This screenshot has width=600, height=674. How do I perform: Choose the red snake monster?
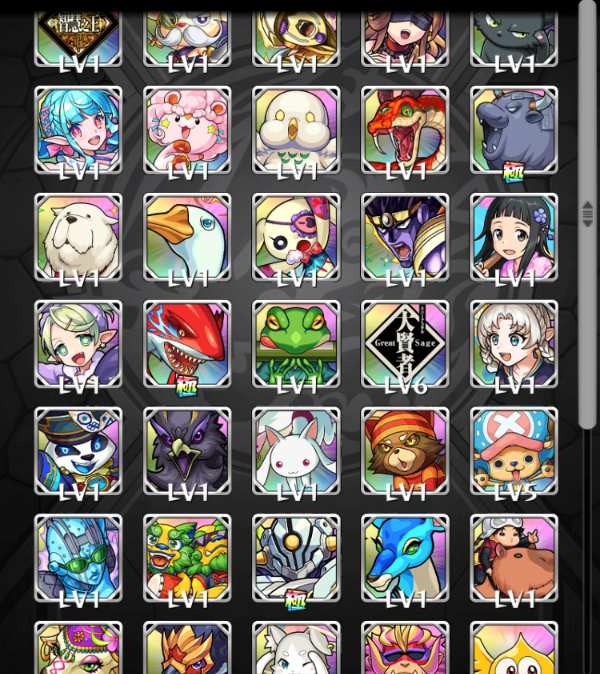coord(405,130)
